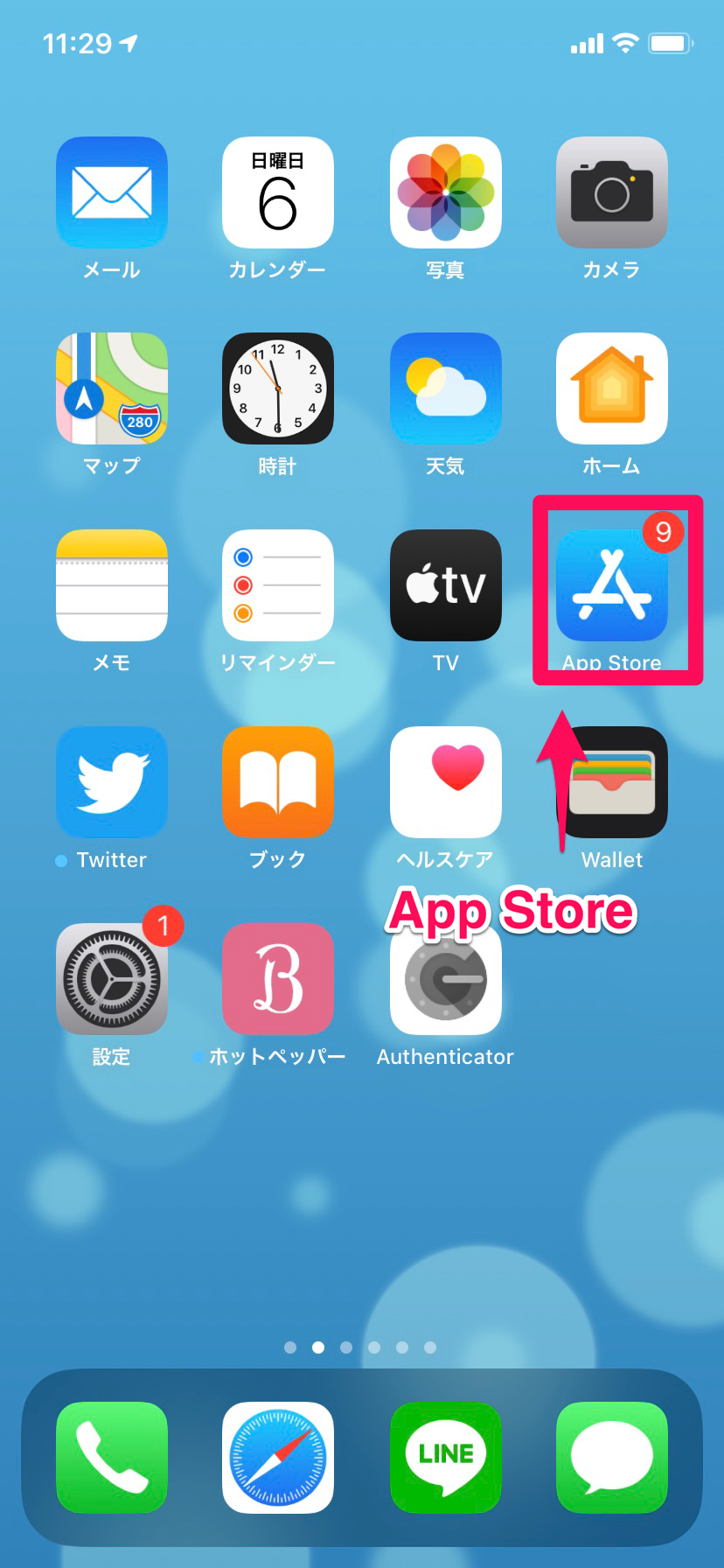Launch the Apple TV app
The image size is (724, 1568).
tap(445, 584)
